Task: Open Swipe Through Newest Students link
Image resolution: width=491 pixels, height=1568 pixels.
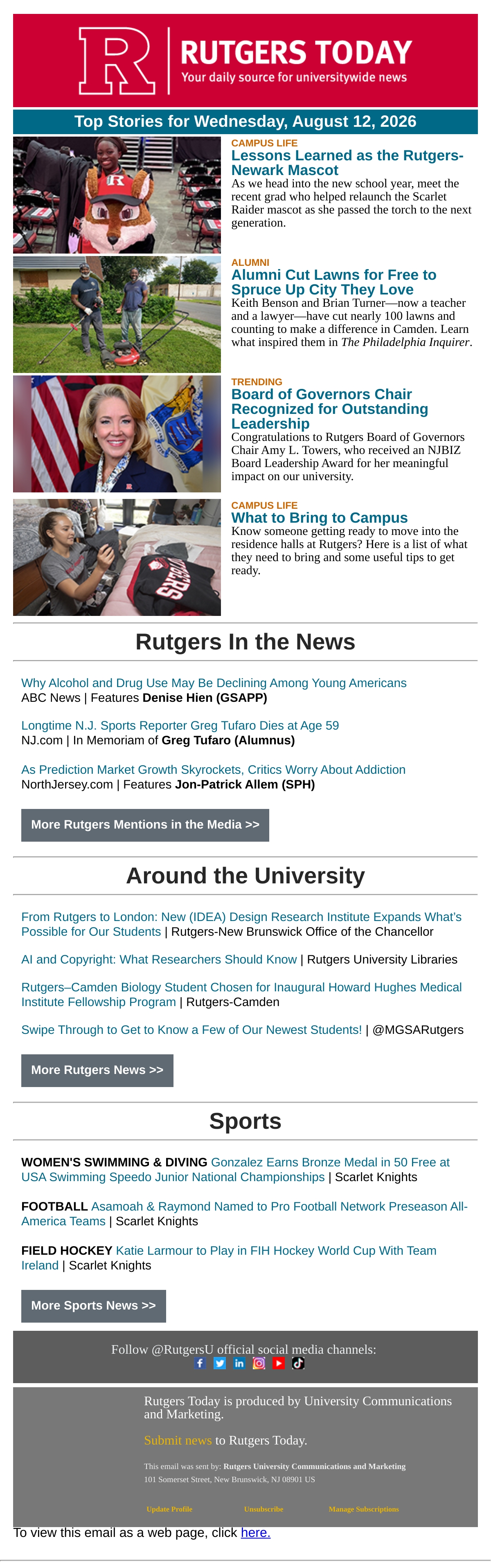Action: tap(191, 1030)
